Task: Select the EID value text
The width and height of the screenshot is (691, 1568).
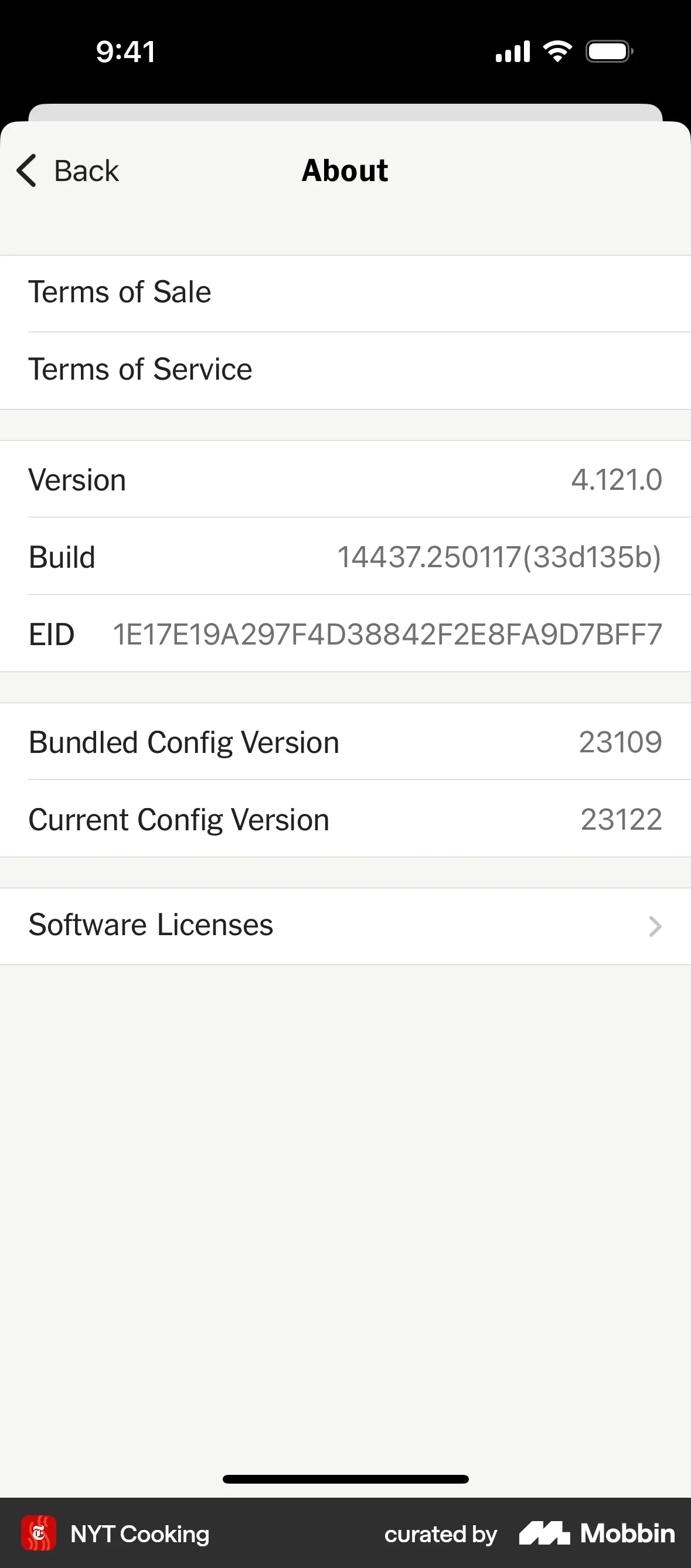Action: click(386, 633)
